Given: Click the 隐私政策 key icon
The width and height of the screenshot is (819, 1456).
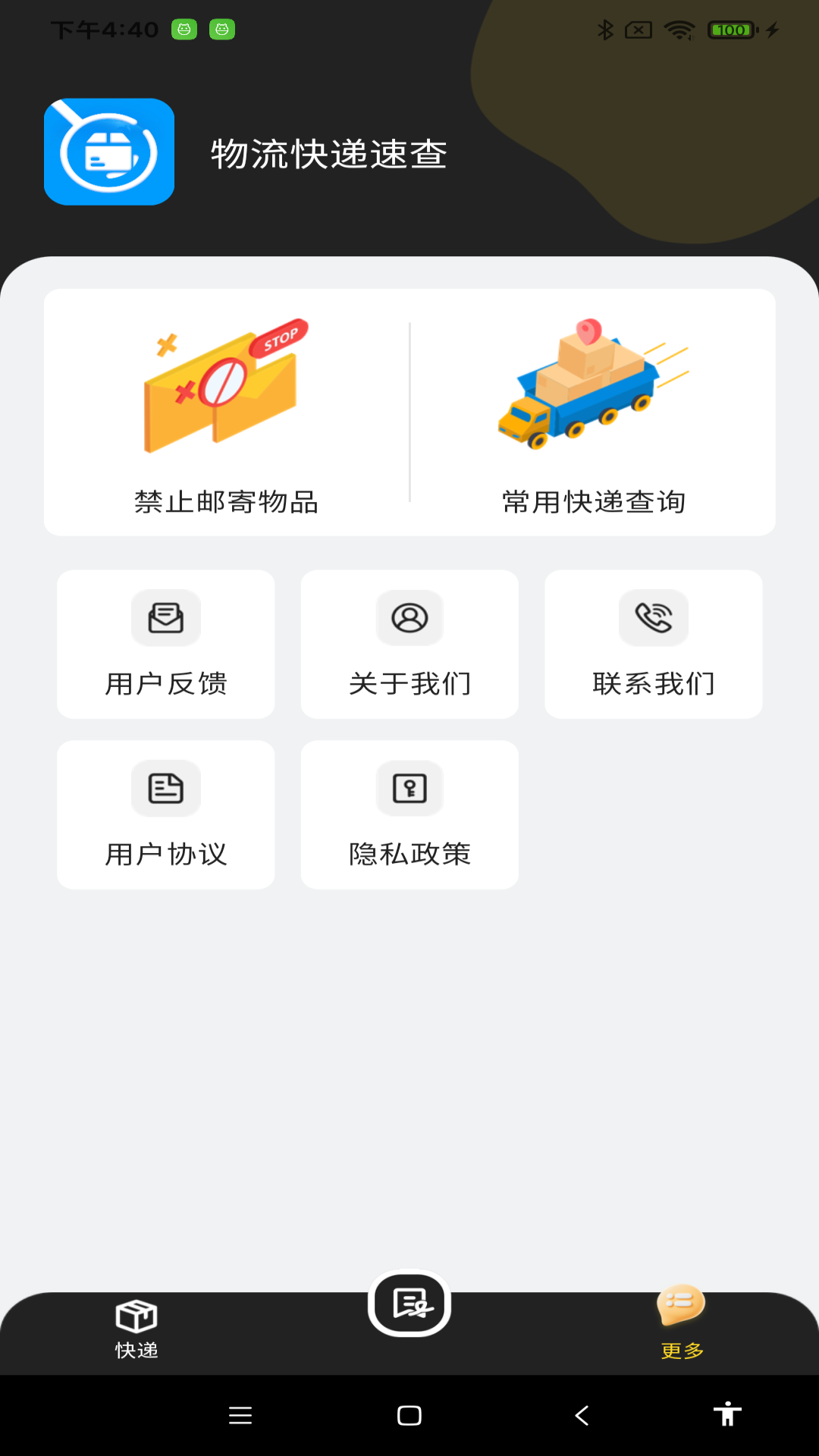Looking at the screenshot, I should point(409,789).
